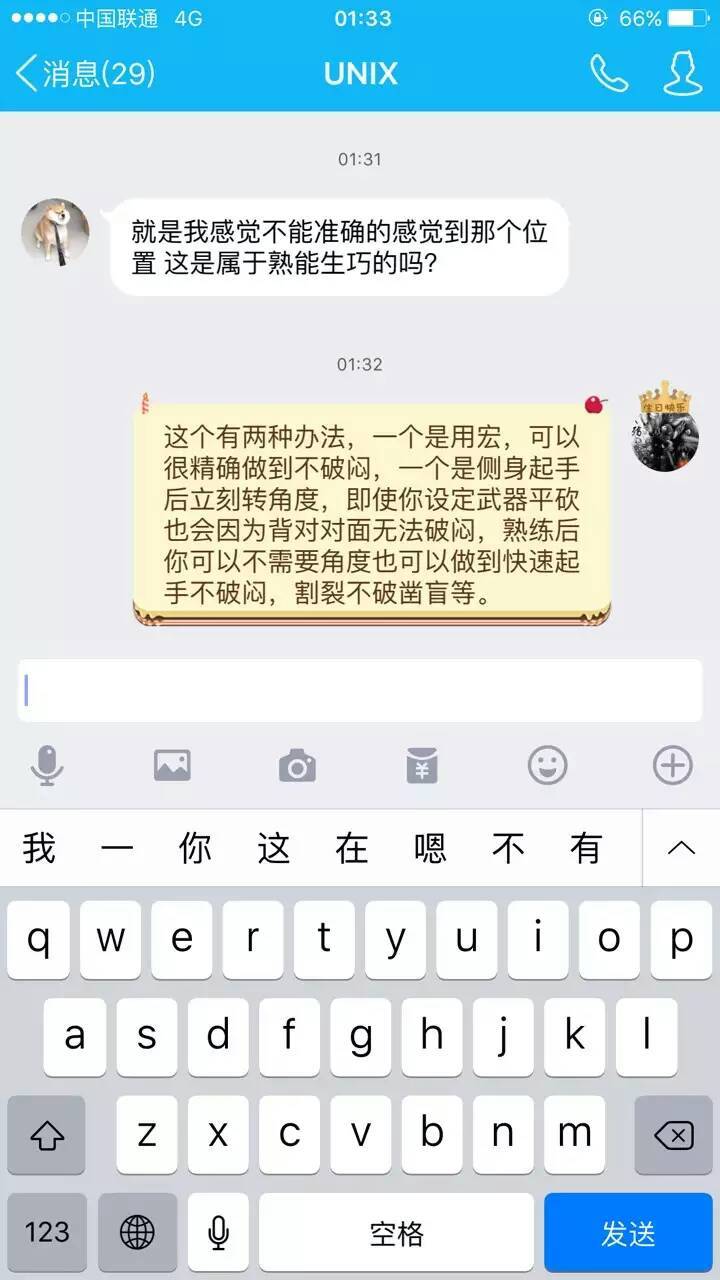This screenshot has height=1280, width=720.
Task: Send a red packet
Action: (x=422, y=766)
